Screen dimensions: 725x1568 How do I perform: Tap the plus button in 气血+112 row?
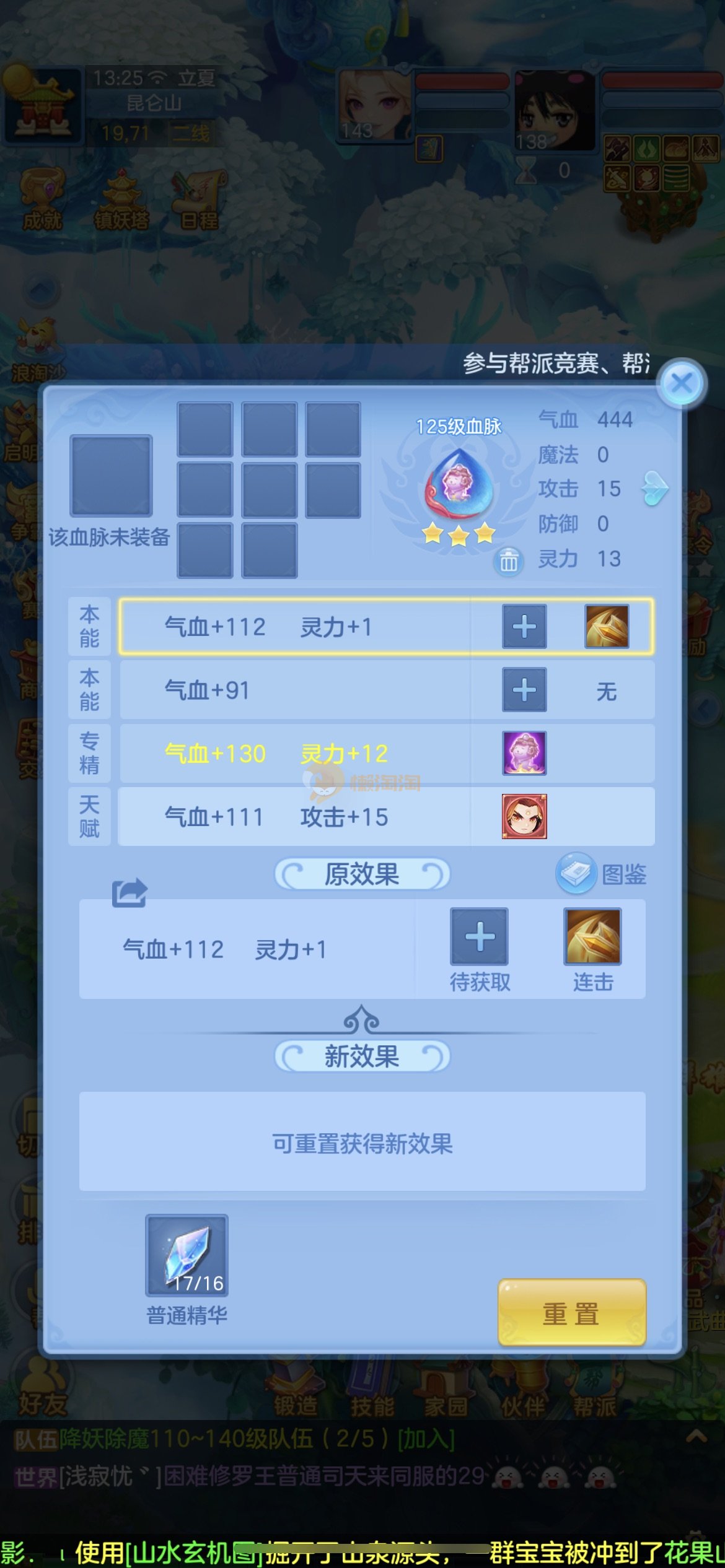(x=524, y=627)
